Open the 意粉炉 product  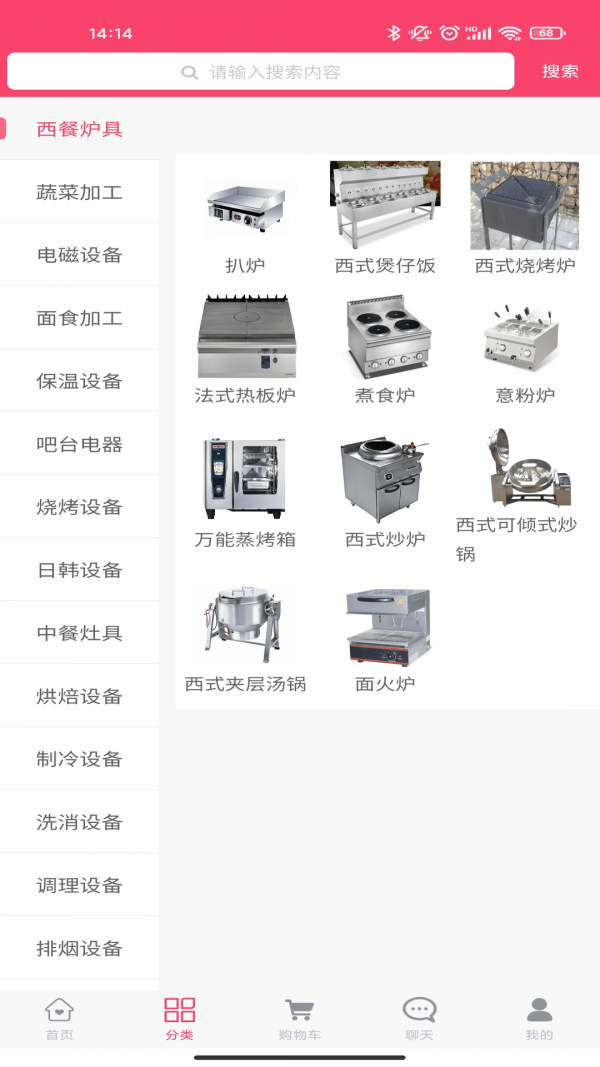(x=525, y=348)
